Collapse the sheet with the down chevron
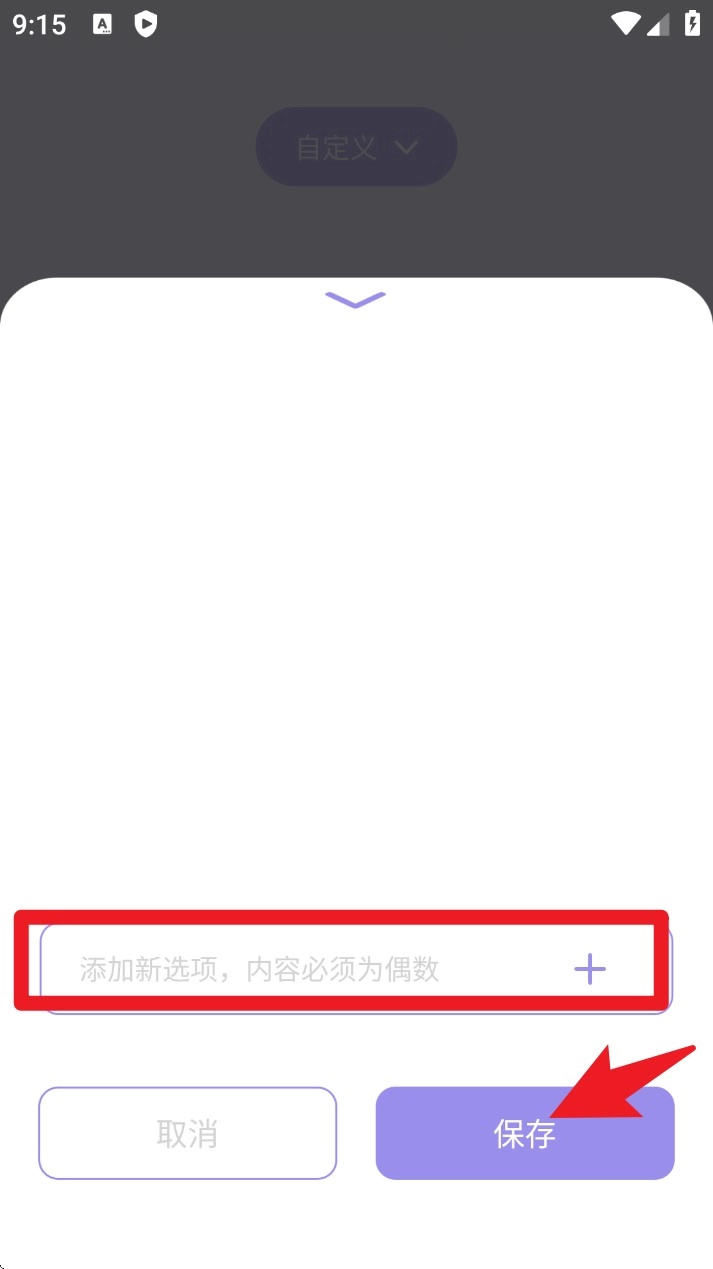Screen dimensions: 713x1269 pos(355,299)
